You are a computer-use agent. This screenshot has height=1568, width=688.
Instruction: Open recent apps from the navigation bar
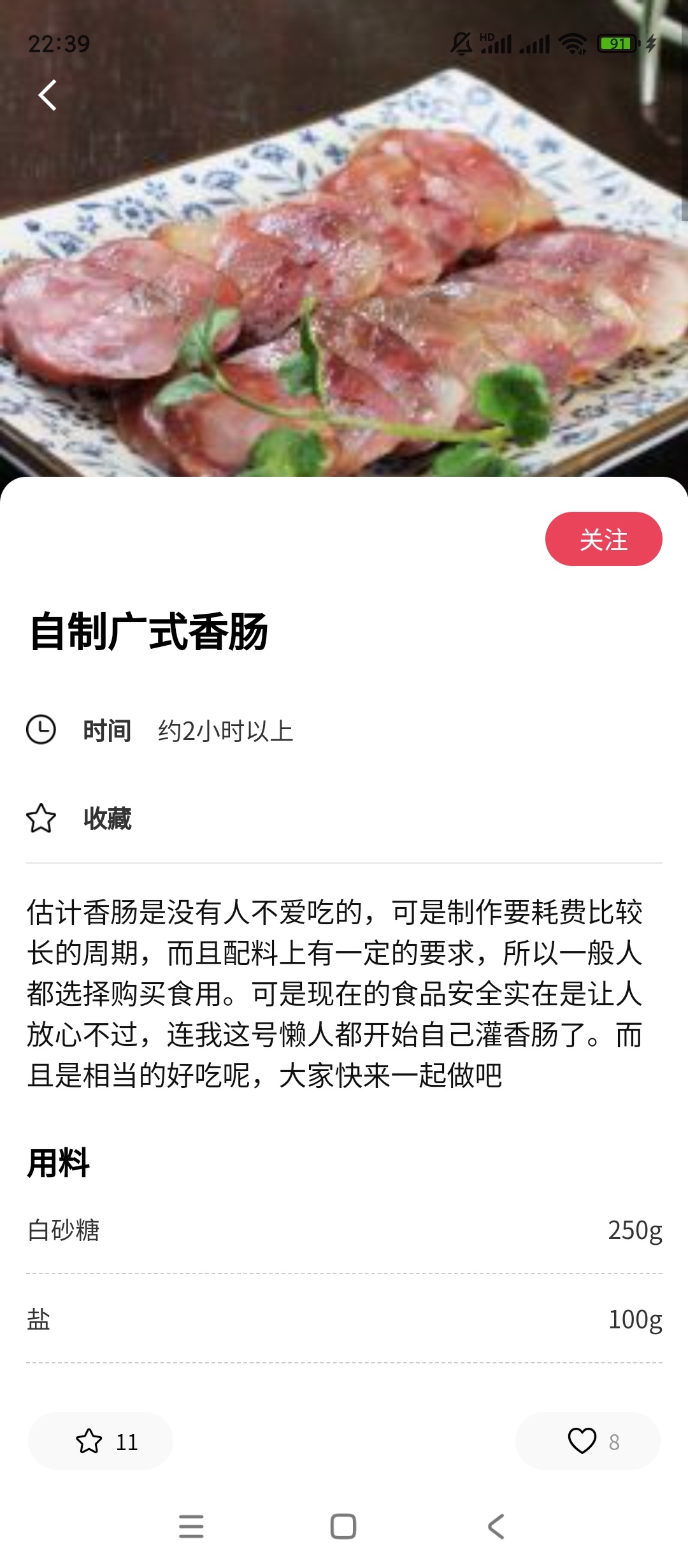pos(191,1527)
